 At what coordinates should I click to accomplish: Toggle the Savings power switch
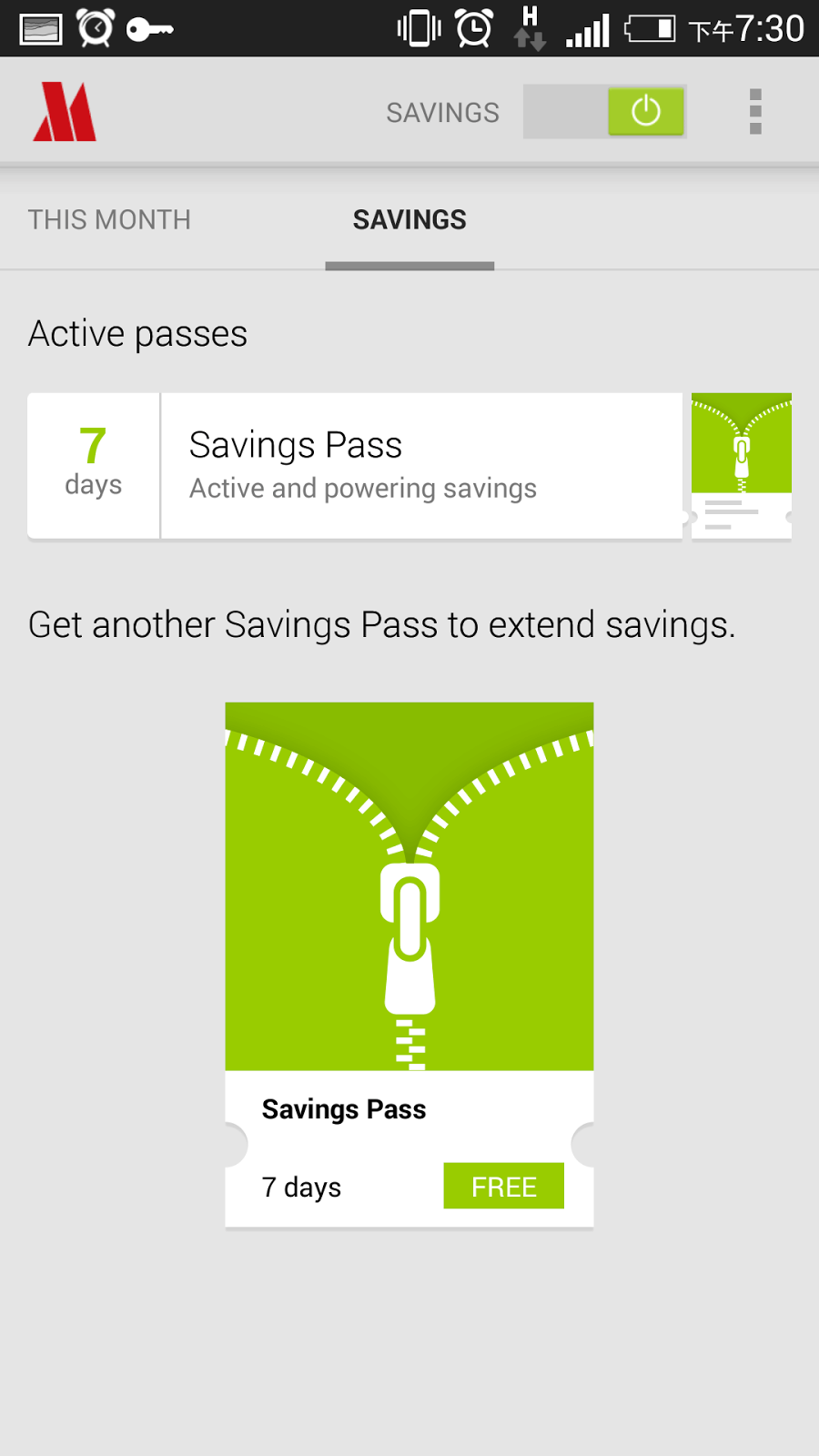(604, 111)
